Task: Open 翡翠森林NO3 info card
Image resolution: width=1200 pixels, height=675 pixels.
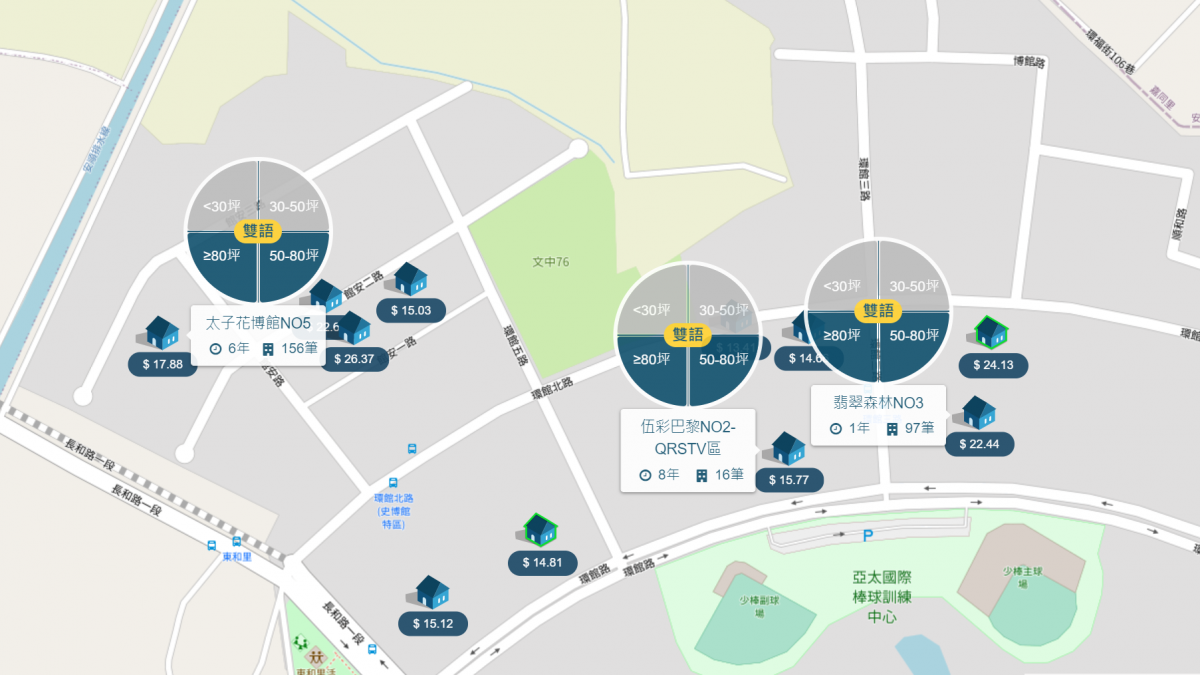Action: [878, 415]
